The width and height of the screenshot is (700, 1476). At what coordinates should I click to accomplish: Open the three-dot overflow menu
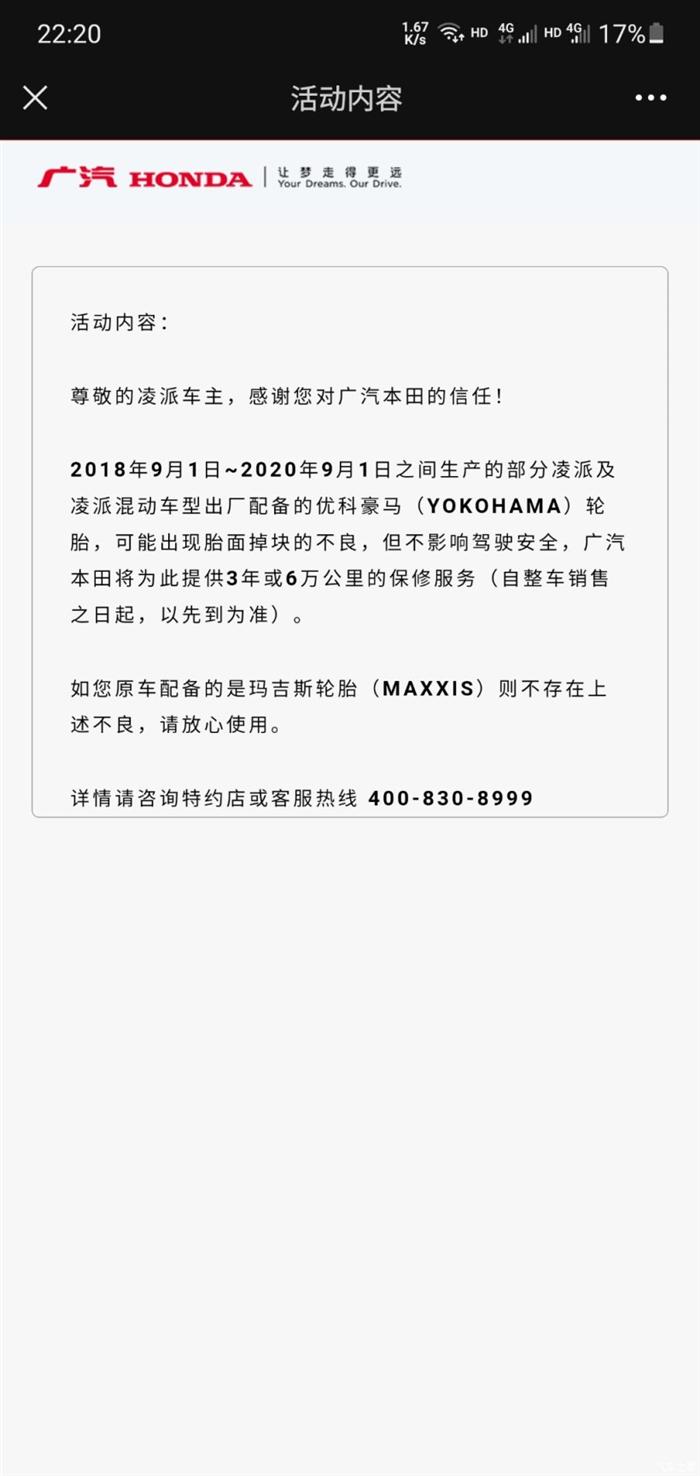pyautogui.click(x=651, y=98)
